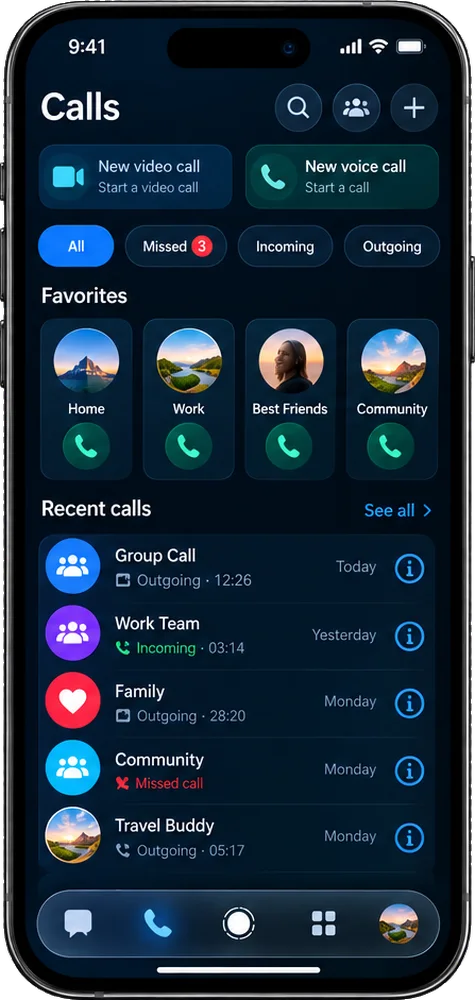The width and height of the screenshot is (475, 1000).
Task: Select the Incoming filter chip
Action: coord(285,246)
